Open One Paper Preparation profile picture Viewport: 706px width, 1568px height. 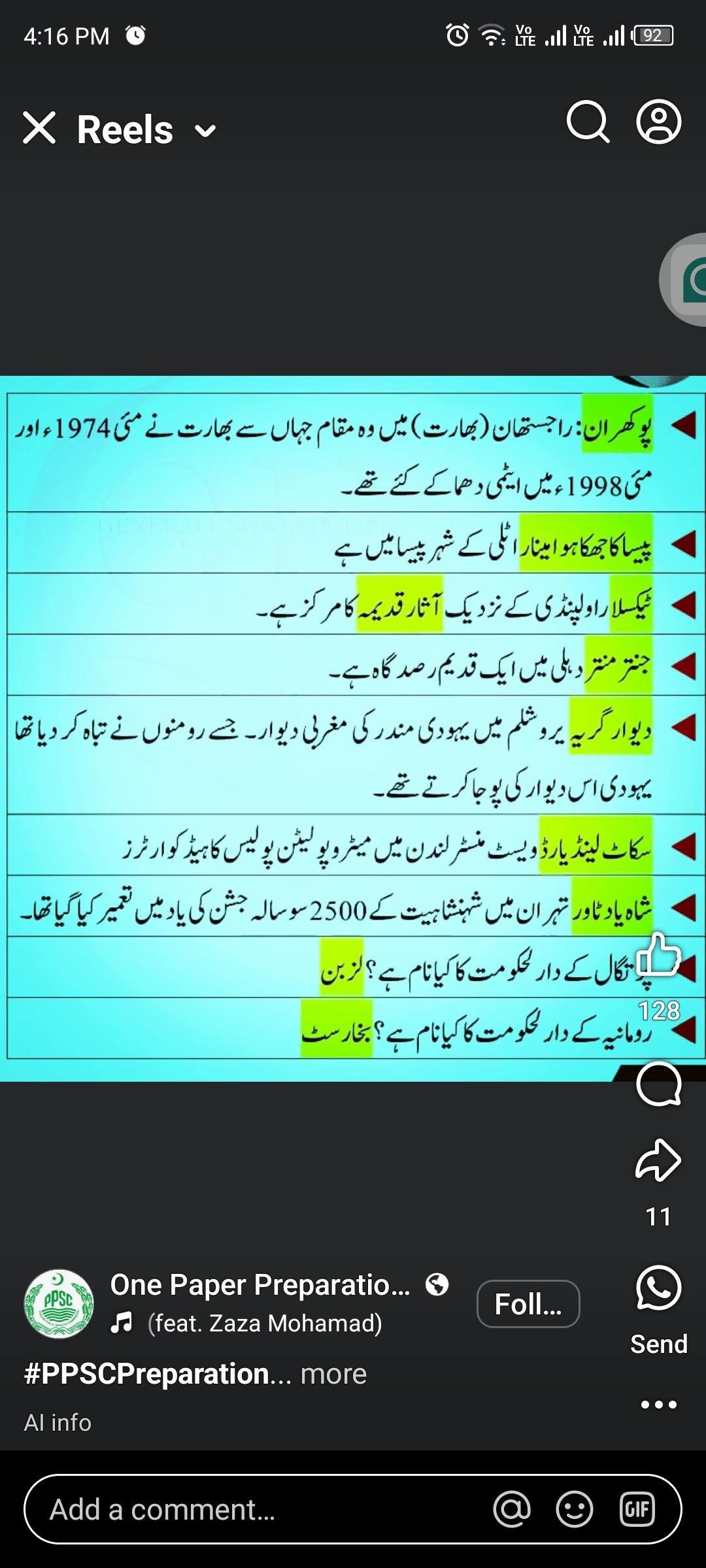[59, 1304]
